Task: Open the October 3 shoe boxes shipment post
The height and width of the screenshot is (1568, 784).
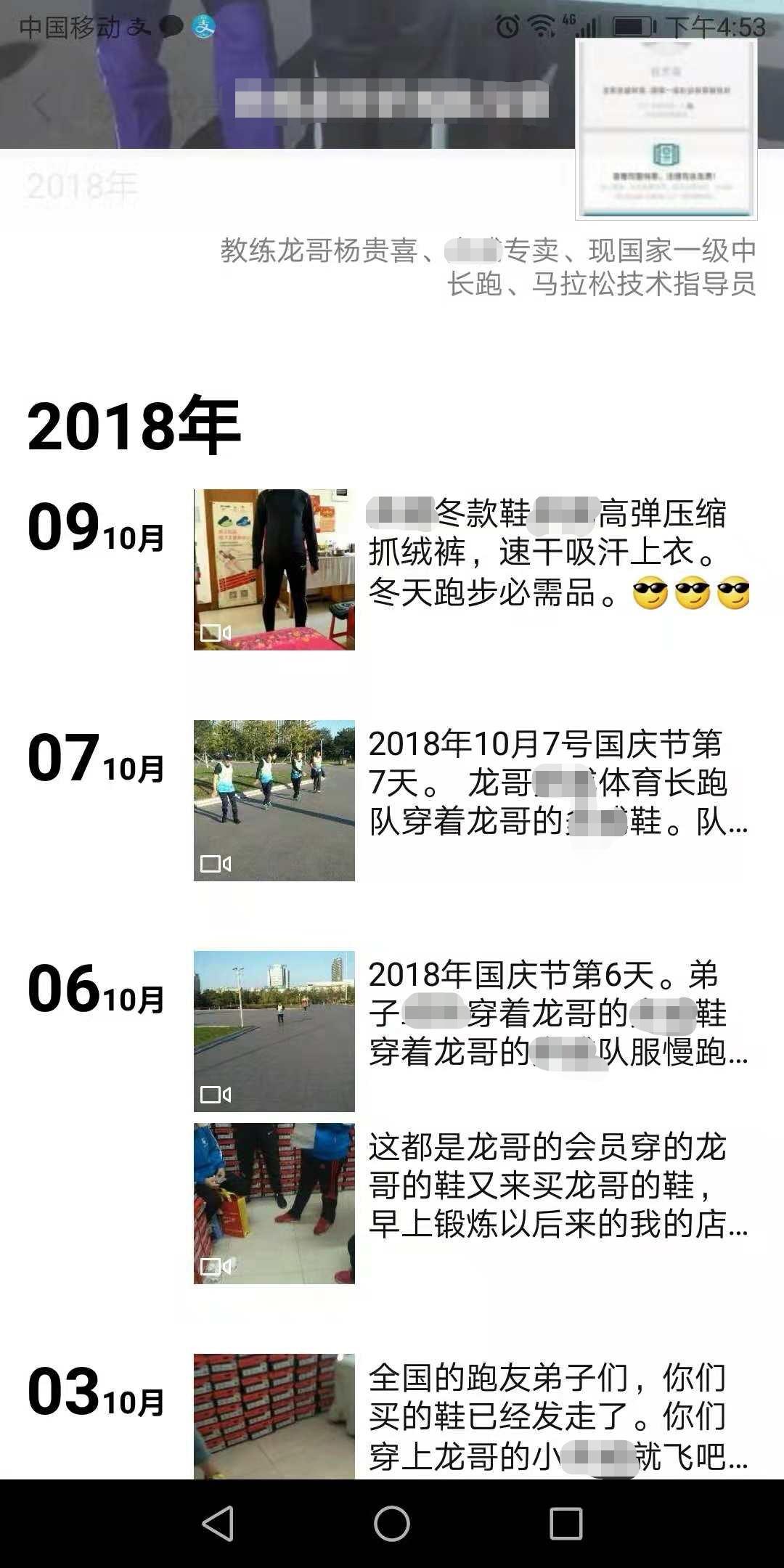Action: (x=274, y=1416)
